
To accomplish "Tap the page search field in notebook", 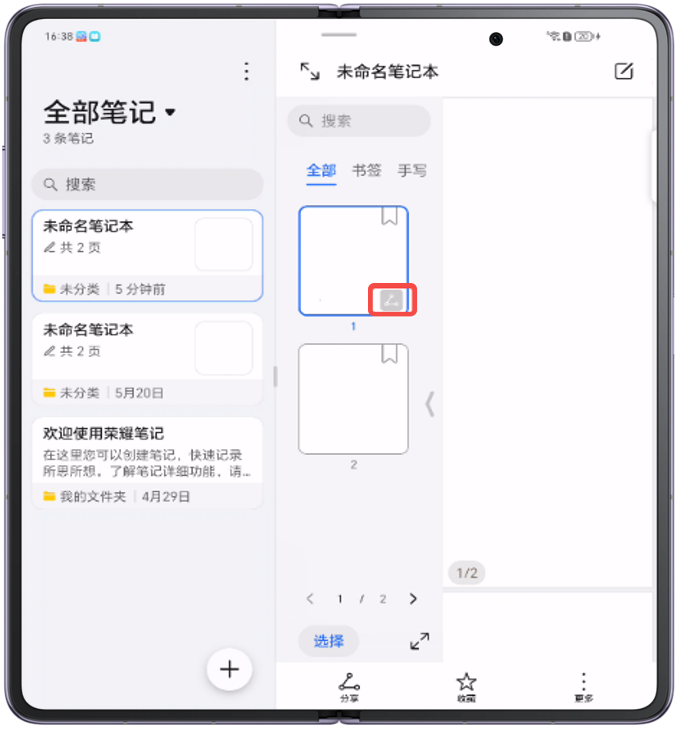I will pos(358,121).
